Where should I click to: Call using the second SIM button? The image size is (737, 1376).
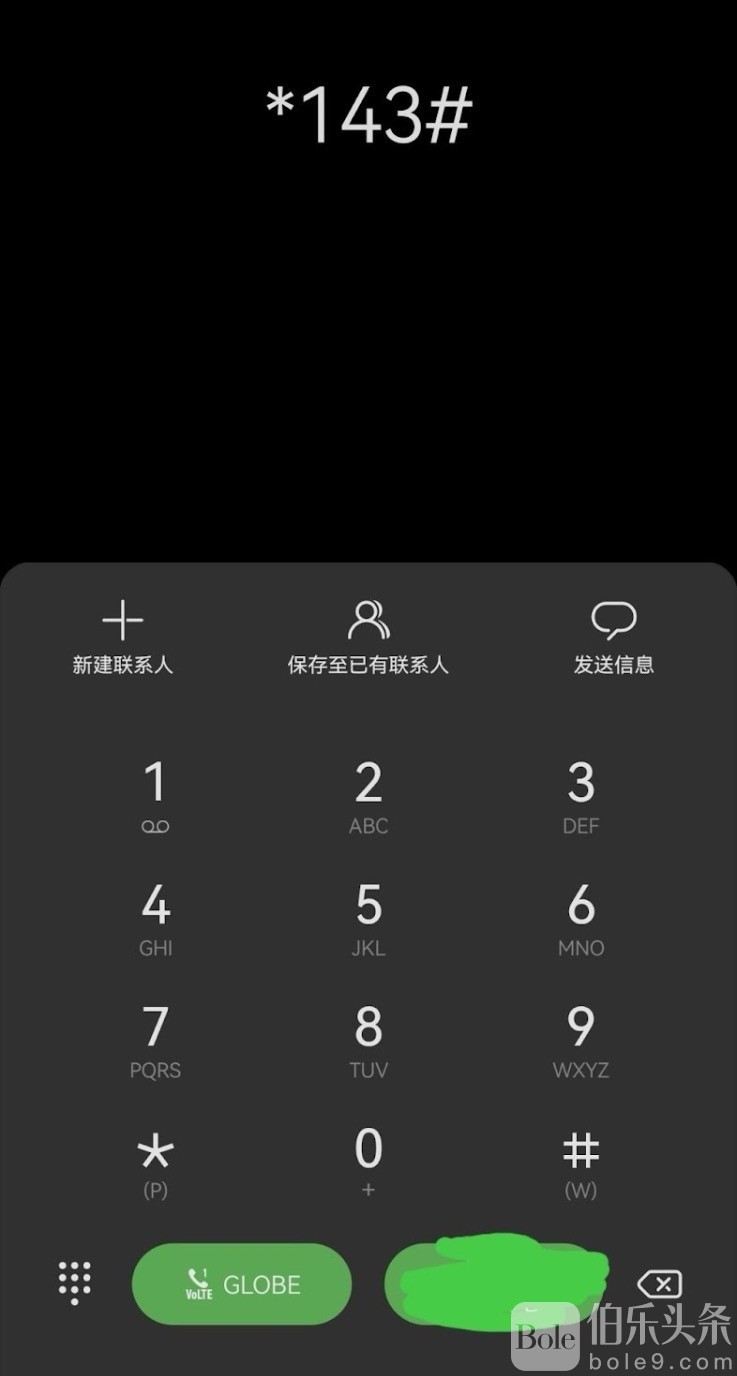point(495,1284)
